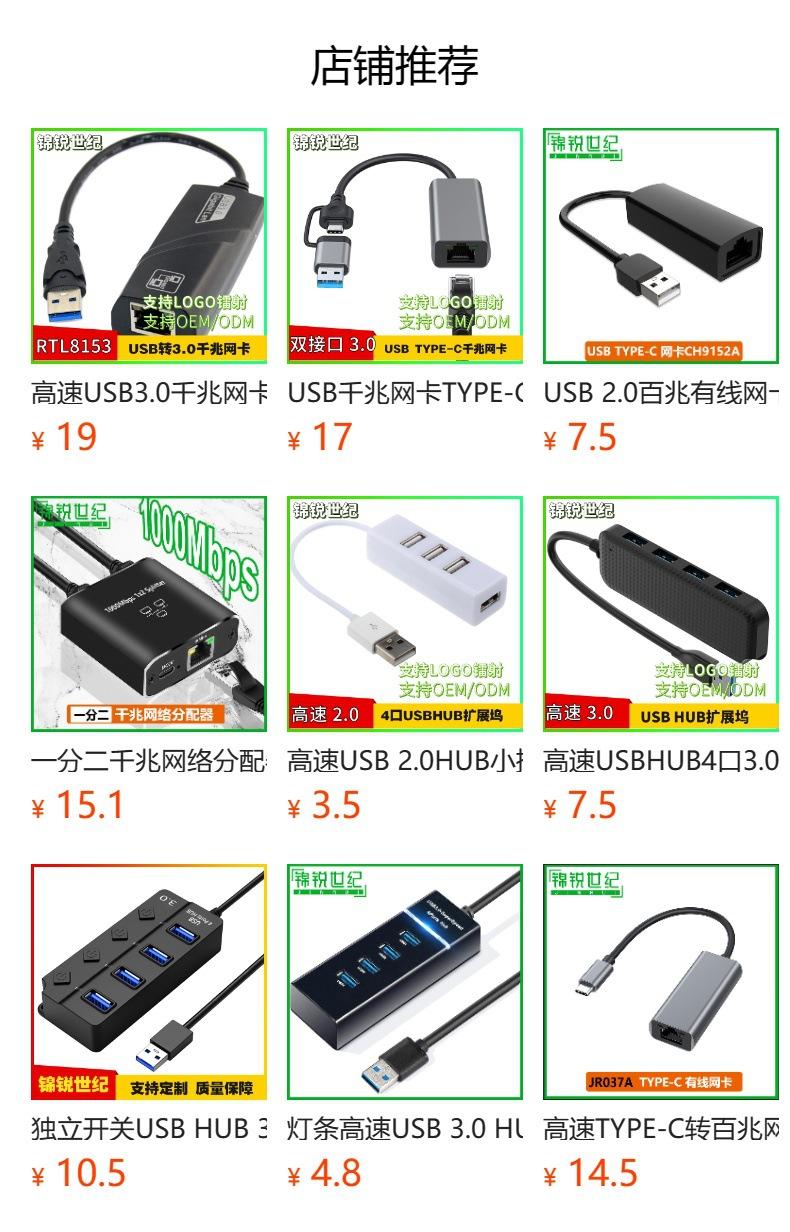The height and width of the screenshot is (1232, 790).
Task: Open the USB 2.0百兆有线网卡 product
Action: (x=661, y=246)
